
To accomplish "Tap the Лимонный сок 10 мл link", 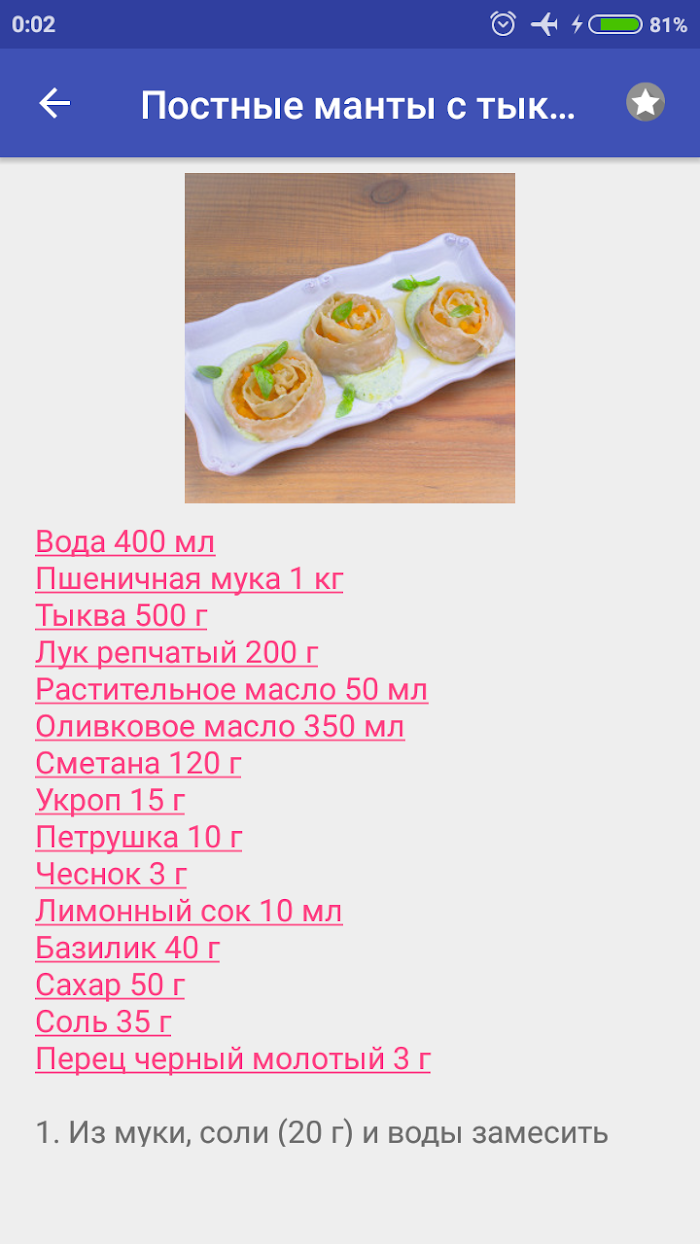I will 189,912.
